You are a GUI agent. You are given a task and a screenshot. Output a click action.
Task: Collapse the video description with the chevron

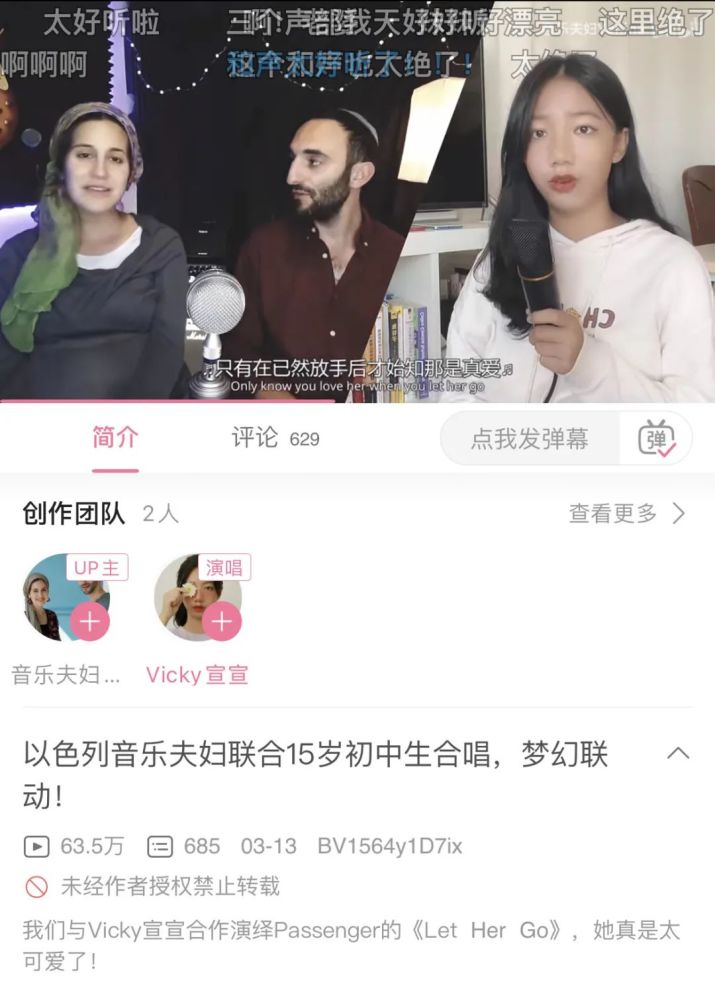pyautogui.click(x=677, y=753)
